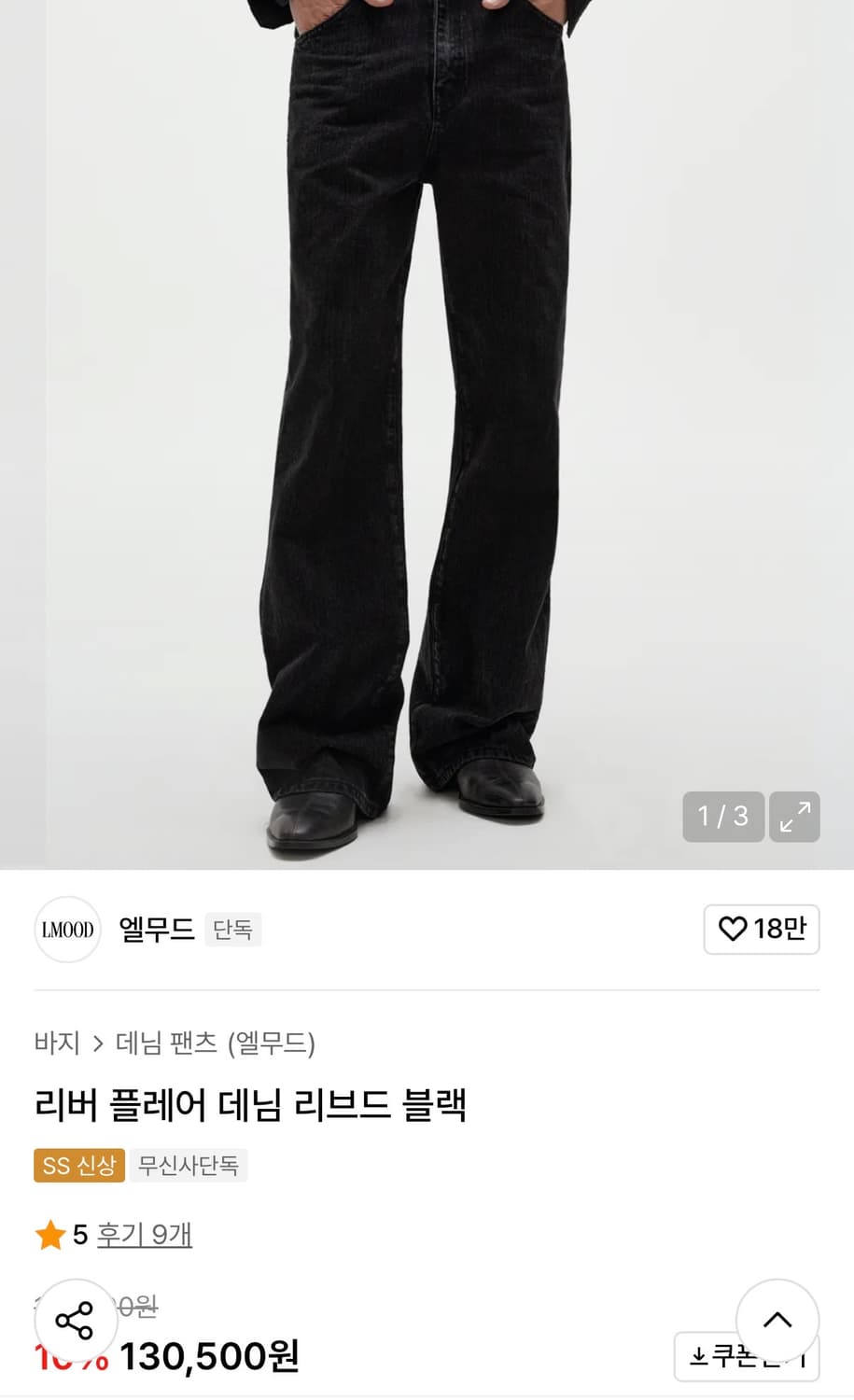This screenshot has width=854, height=1400.
Task: Click the 1/3 image counter badge
Action: 722,817
